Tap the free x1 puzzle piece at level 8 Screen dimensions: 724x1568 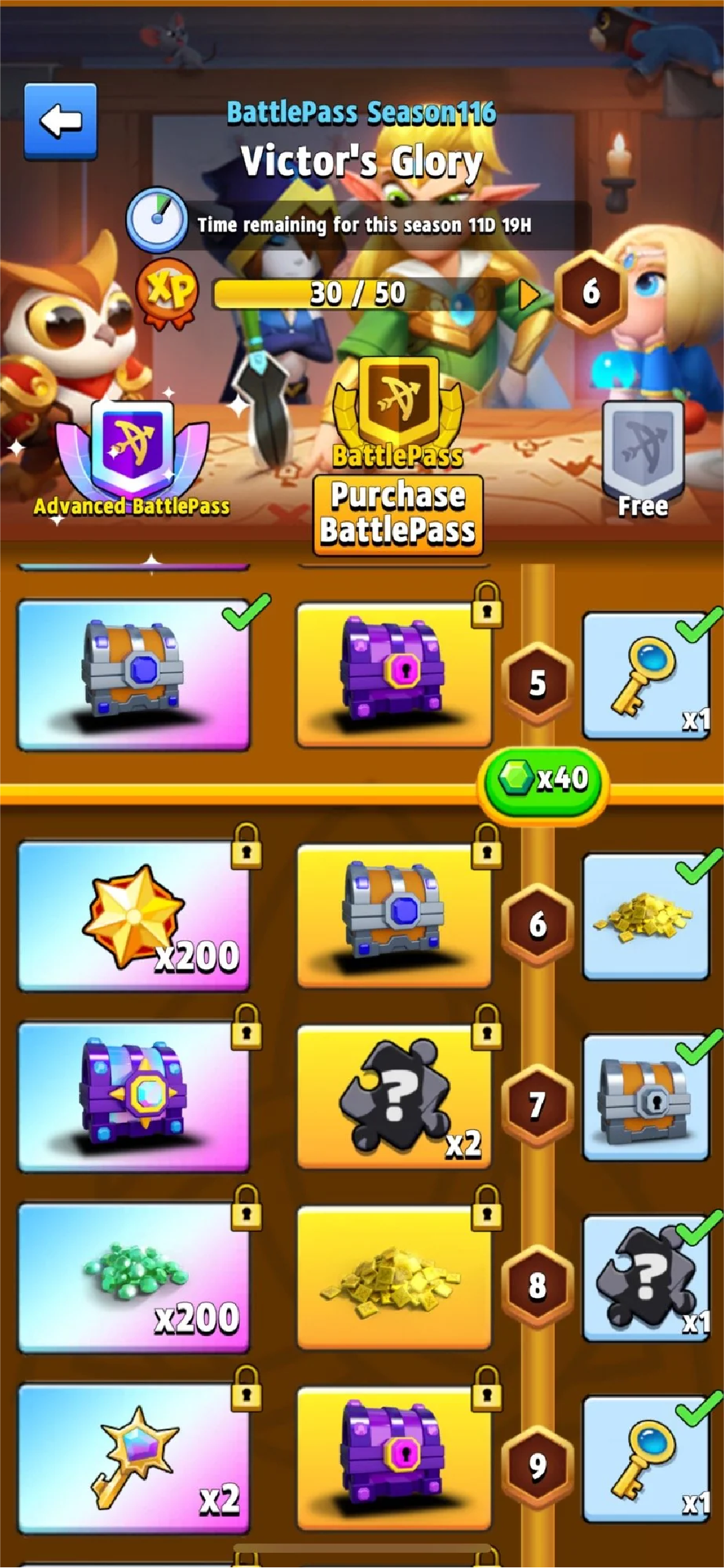click(646, 1279)
